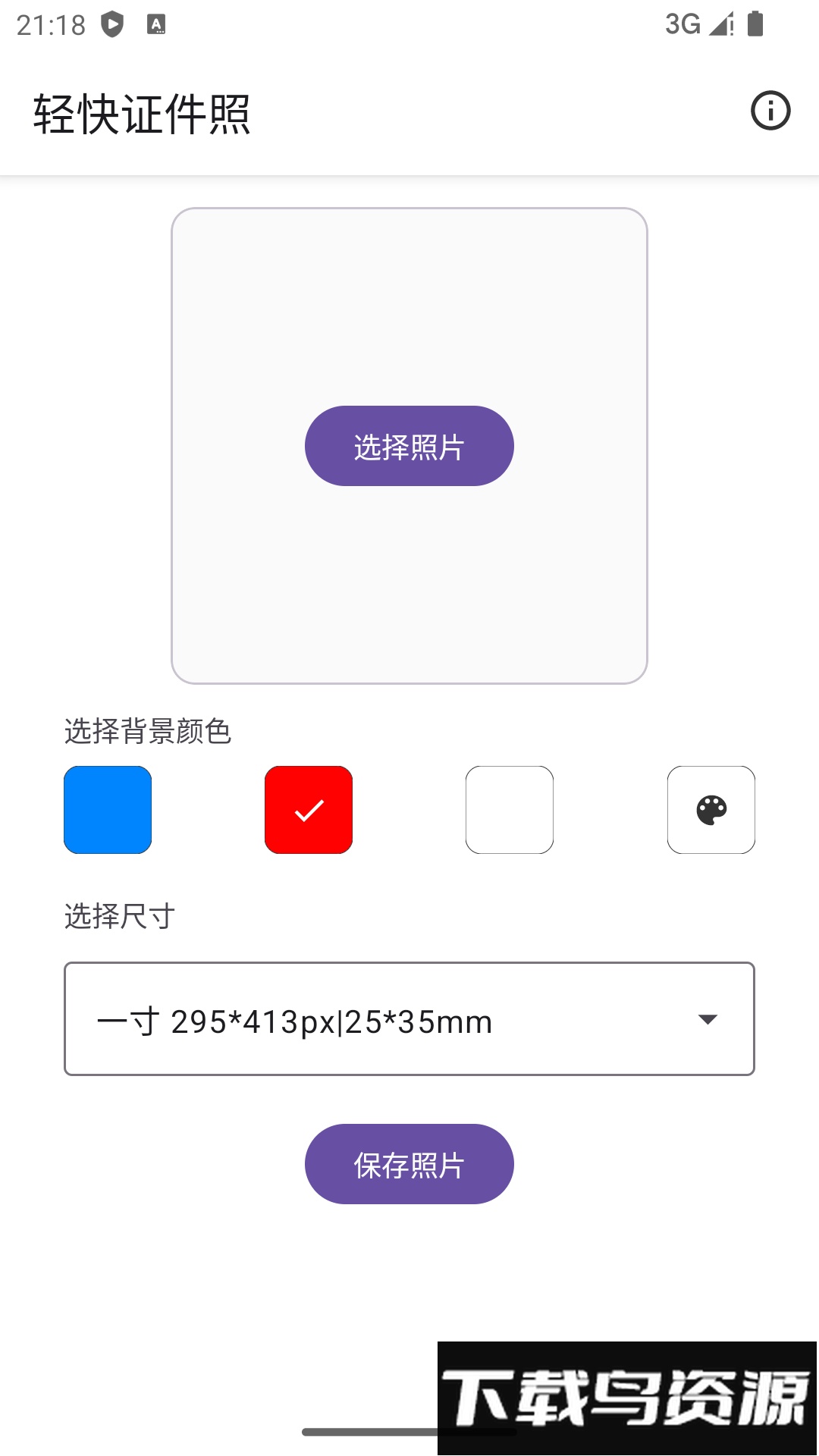This screenshot has height=1456, width=819.
Task: Click the checkmark inside the red swatch
Action: tap(308, 809)
